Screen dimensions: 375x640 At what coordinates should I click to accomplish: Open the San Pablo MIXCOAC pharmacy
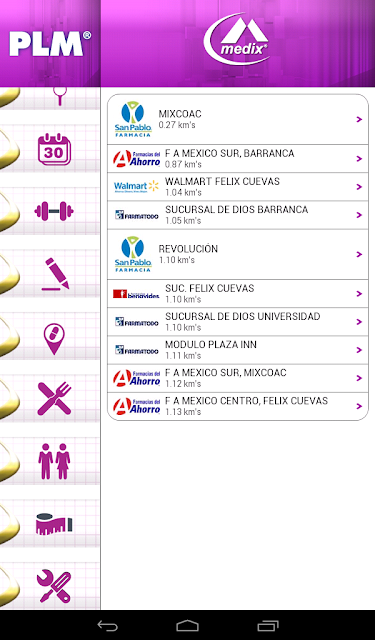tap(237, 119)
